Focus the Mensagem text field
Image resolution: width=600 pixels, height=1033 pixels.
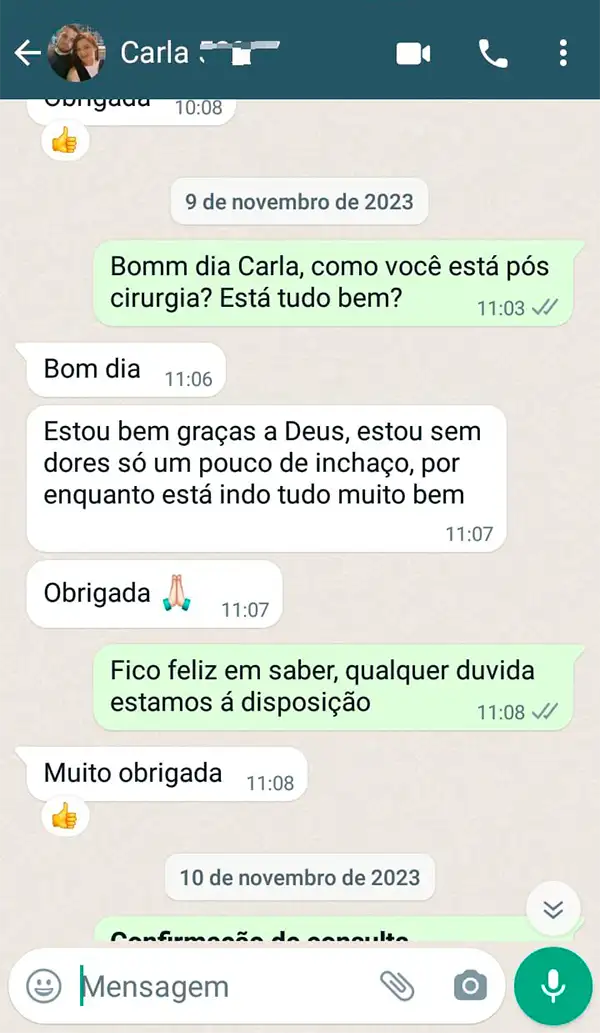(x=220, y=987)
